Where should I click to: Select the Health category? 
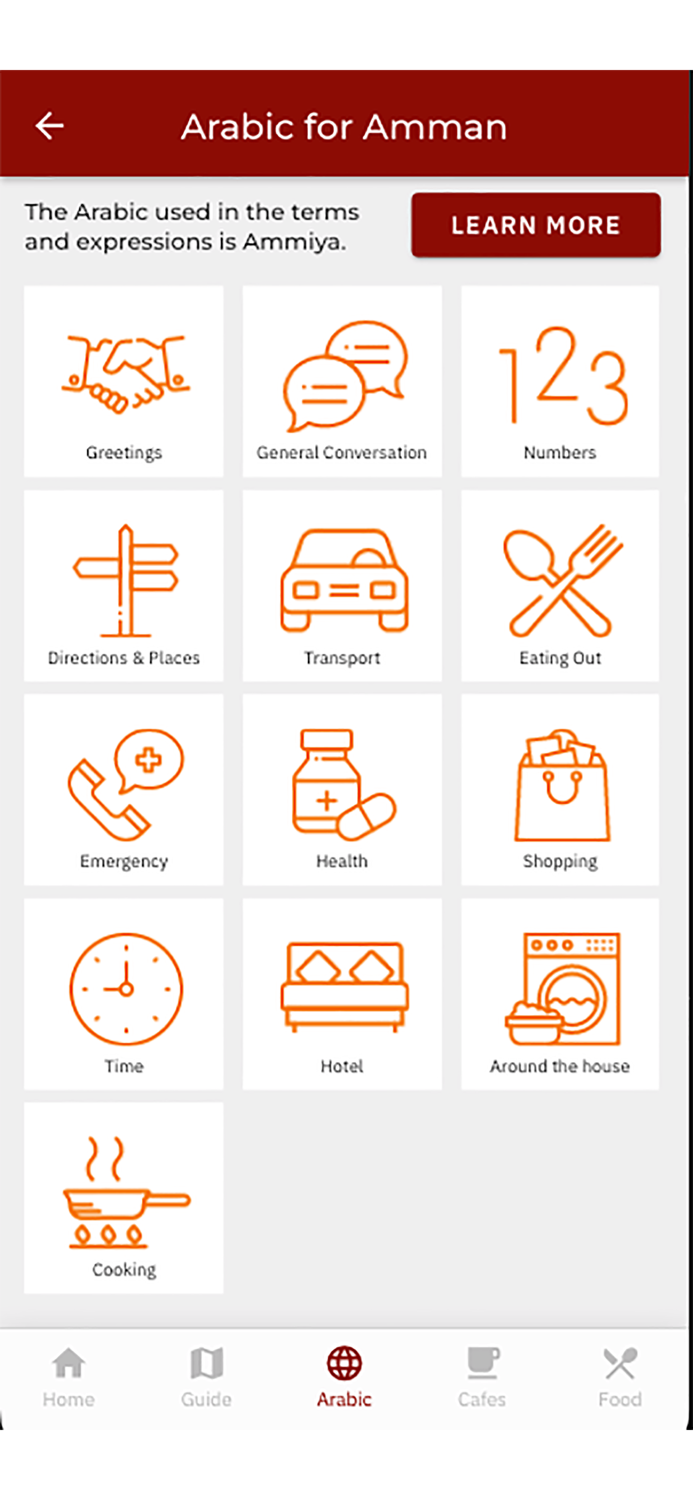point(342,790)
